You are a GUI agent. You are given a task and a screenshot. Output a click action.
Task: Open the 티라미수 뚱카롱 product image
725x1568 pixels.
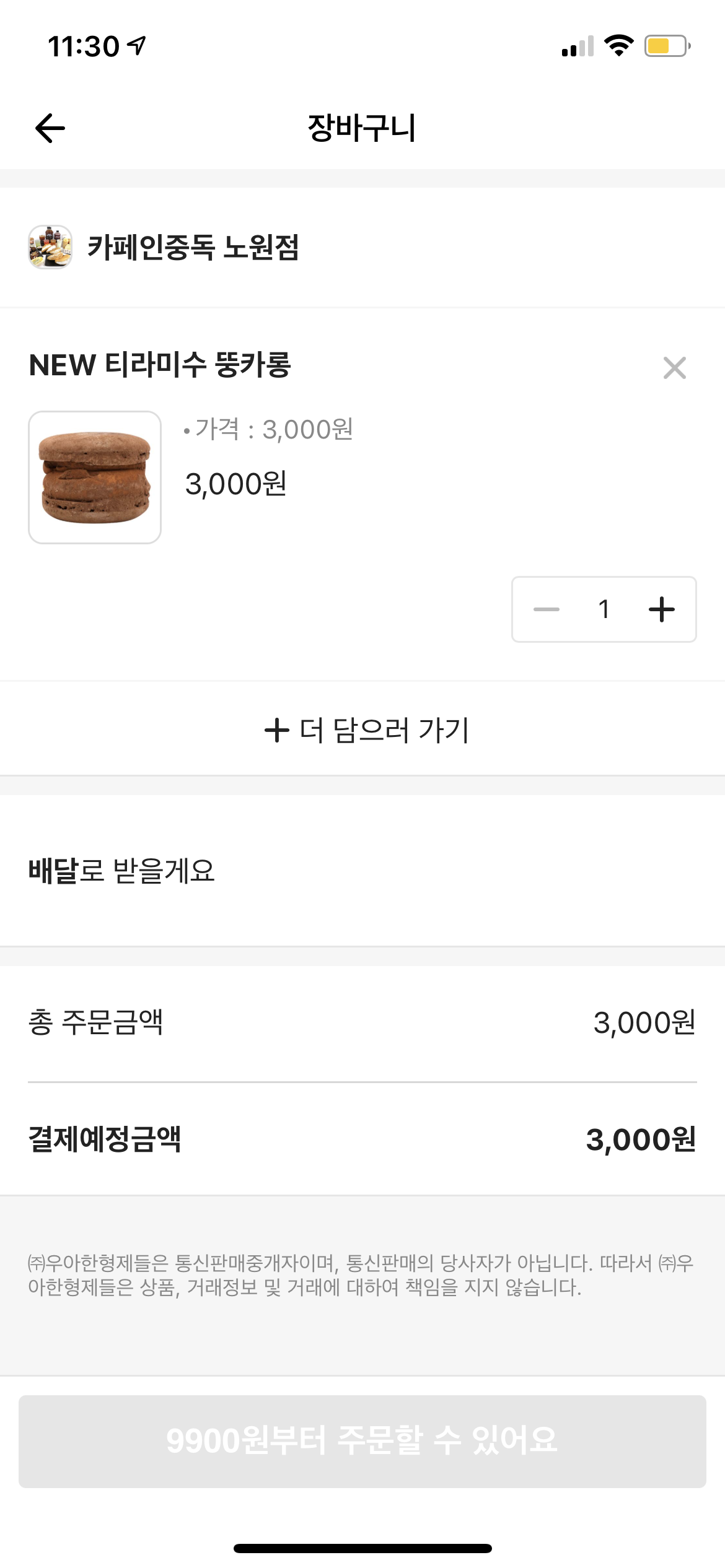point(95,477)
